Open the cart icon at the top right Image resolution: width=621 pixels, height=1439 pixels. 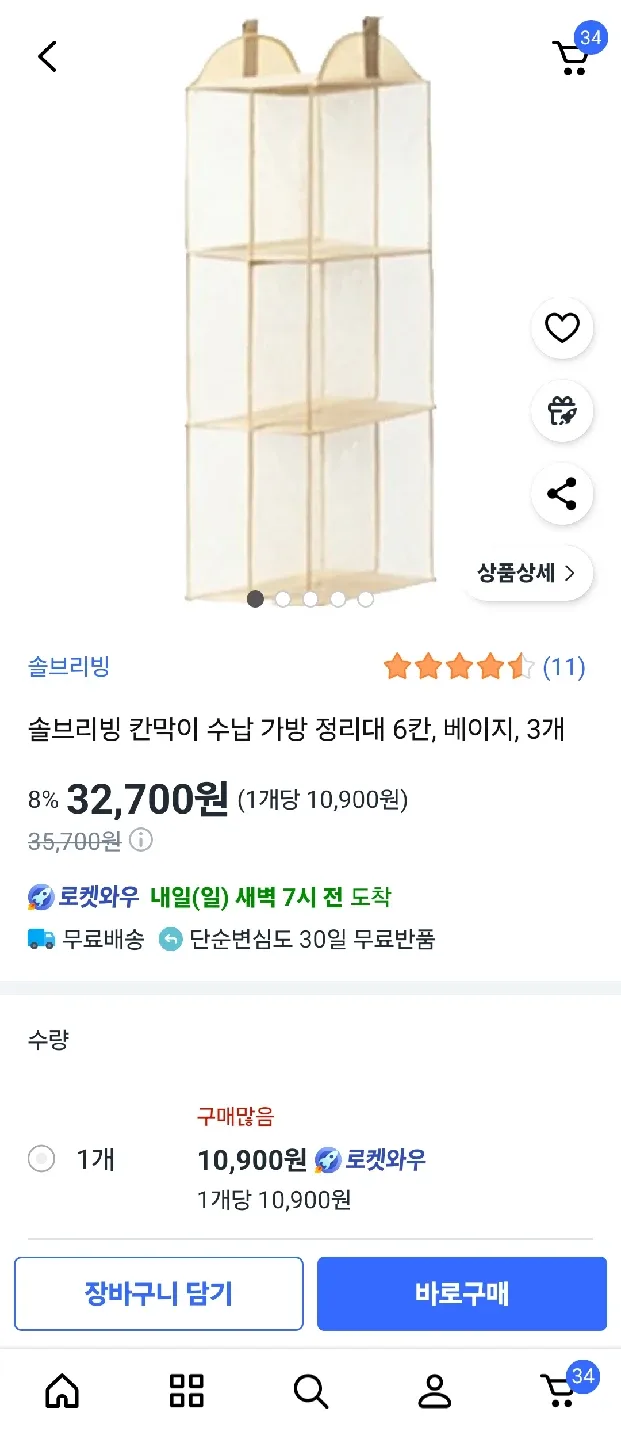[x=572, y=57]
